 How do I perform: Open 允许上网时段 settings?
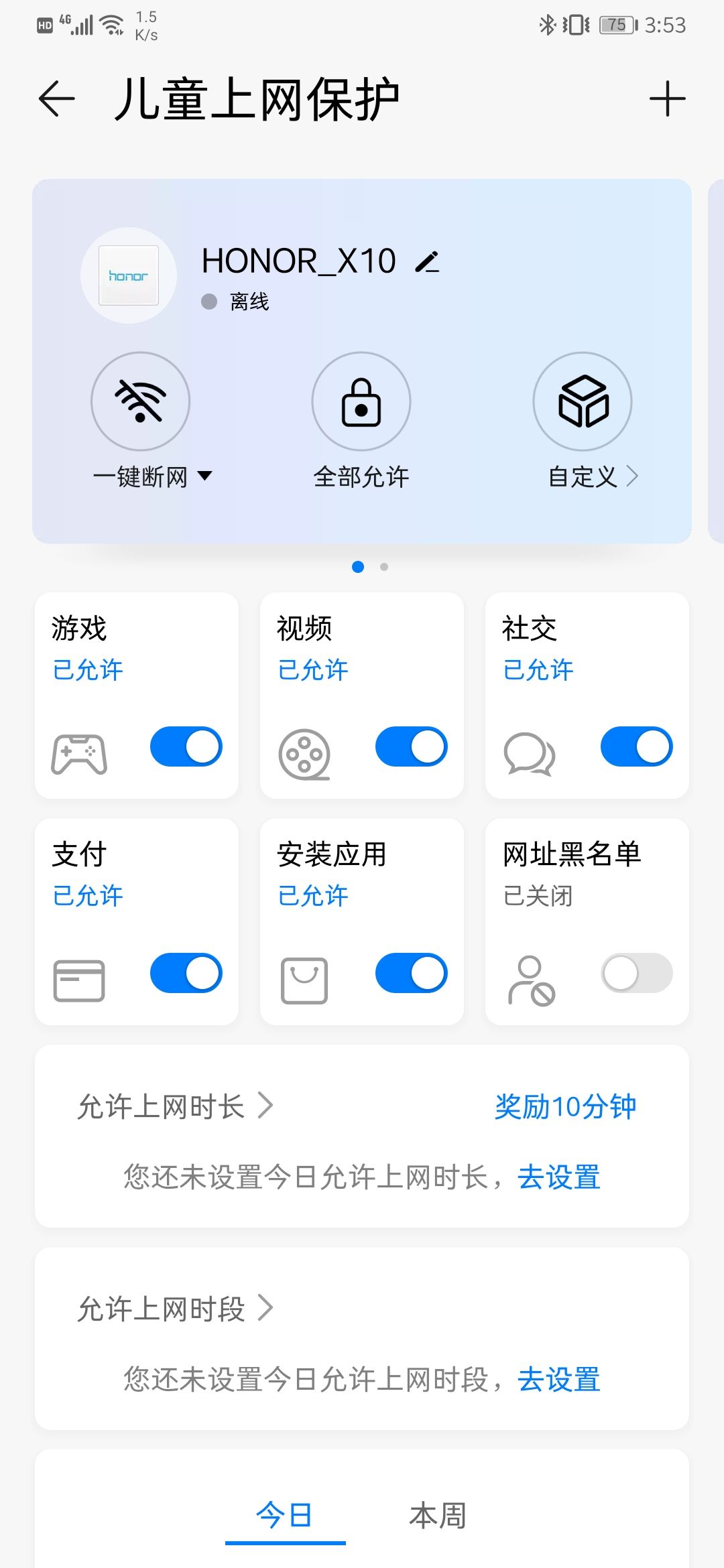click(176, 1309)
